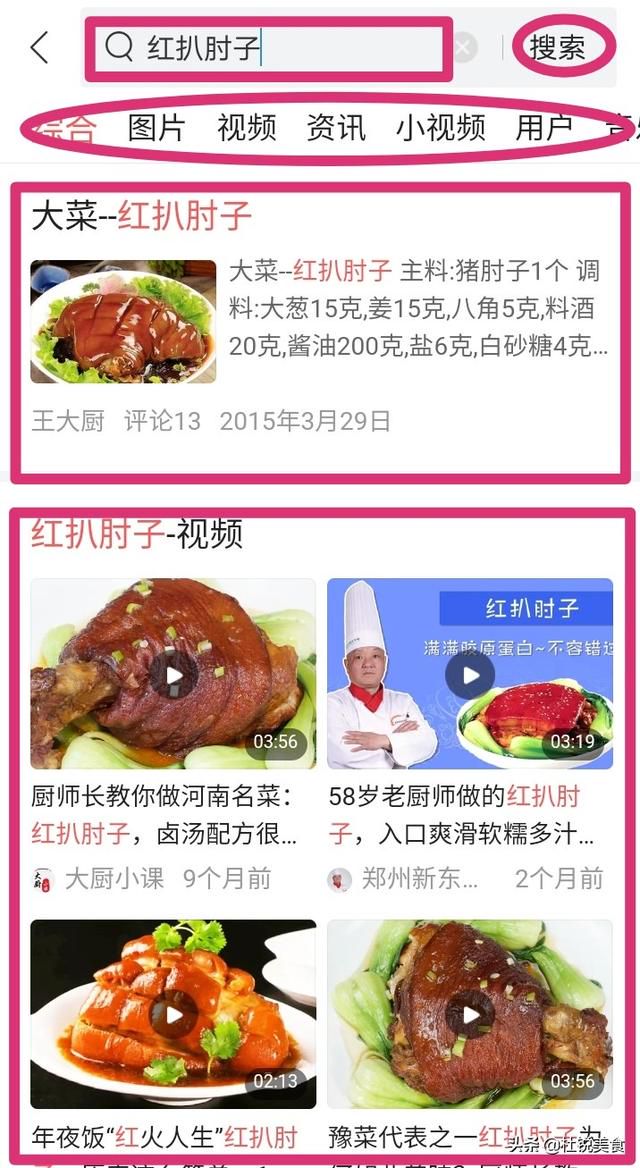The height and width of the screenshot is (1168, 640).
Task: Select the 小视频 tab
Action: coord(440,127)
